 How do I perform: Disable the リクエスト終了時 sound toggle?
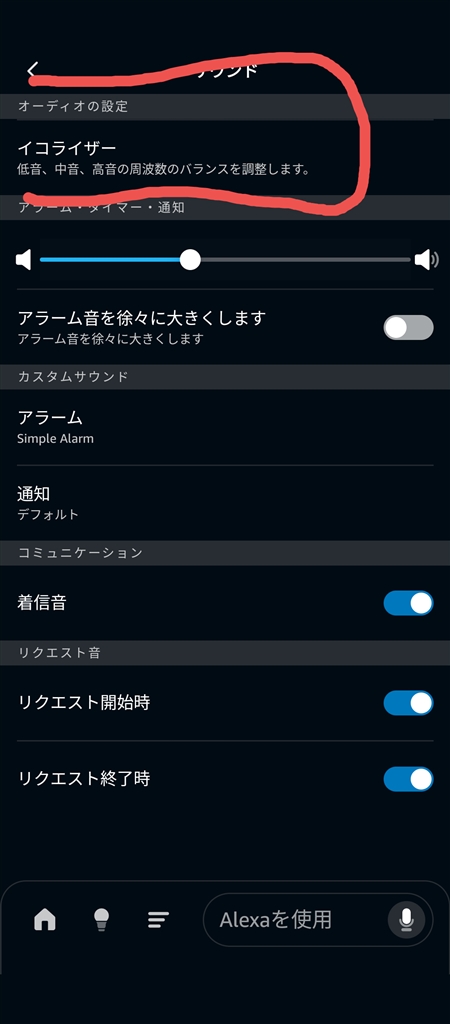pos(408,779)
